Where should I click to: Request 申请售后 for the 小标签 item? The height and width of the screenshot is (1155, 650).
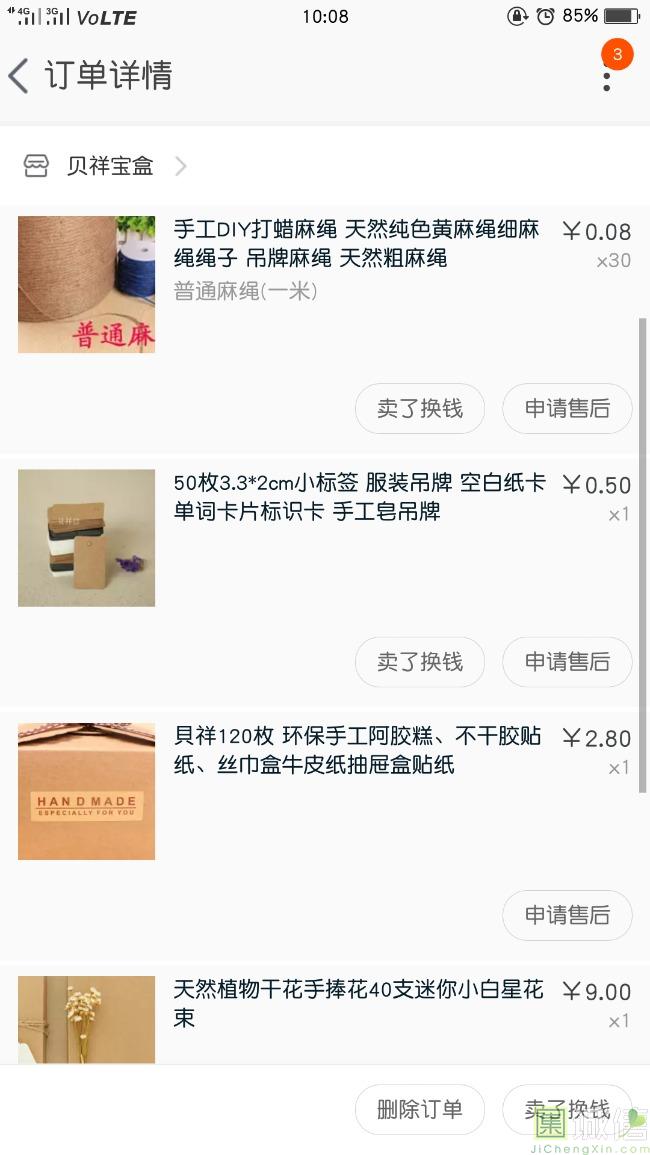click(x=567, y=661)
